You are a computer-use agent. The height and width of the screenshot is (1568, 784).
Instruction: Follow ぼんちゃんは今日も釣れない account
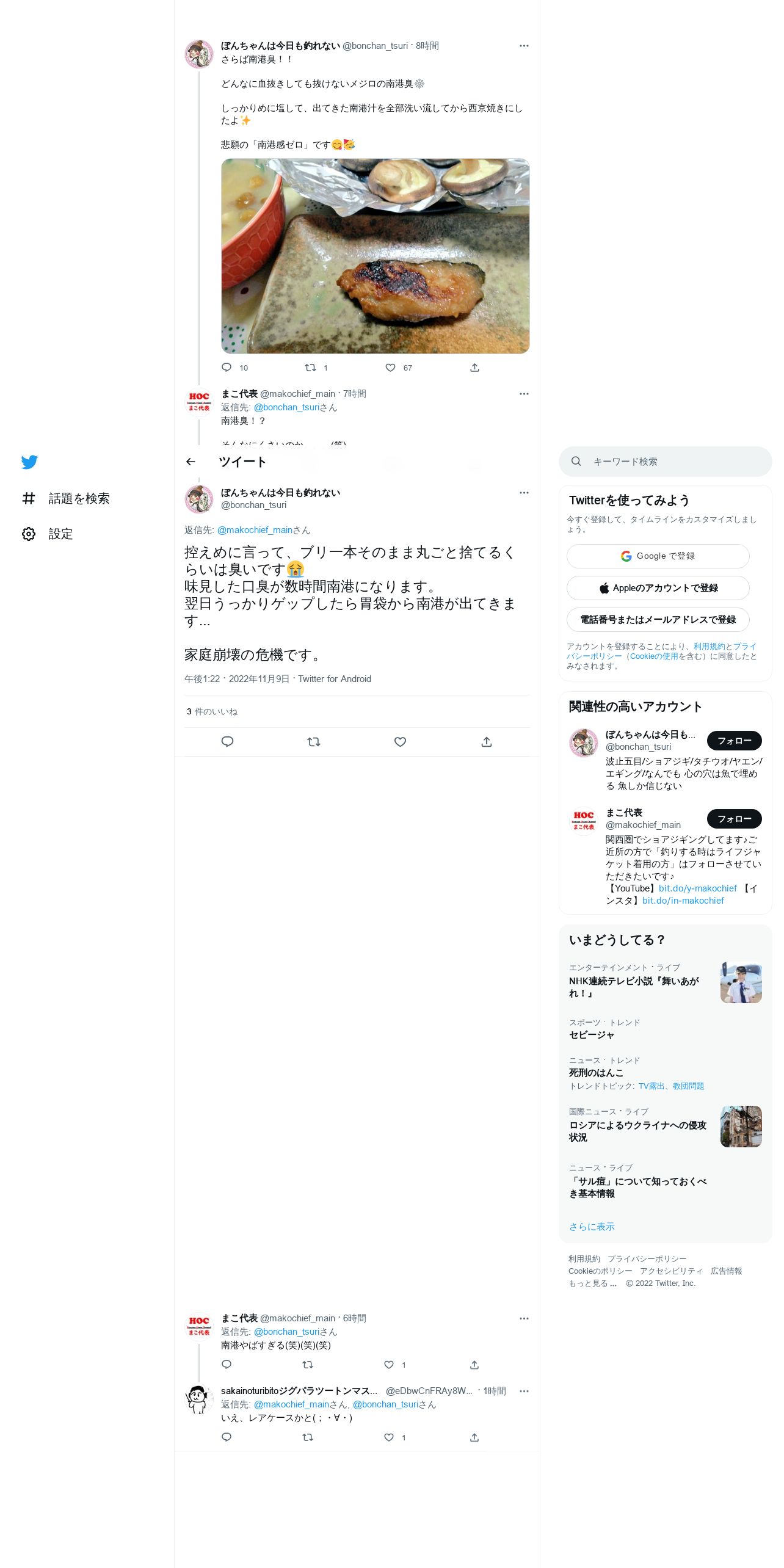(x=734, y=741)
